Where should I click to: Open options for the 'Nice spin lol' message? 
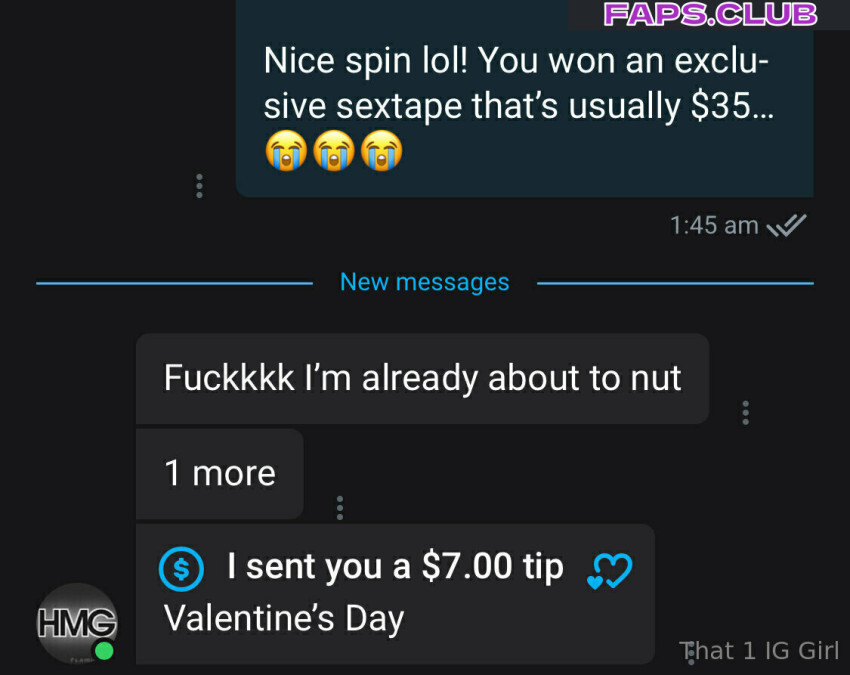[x=199, y=186]
